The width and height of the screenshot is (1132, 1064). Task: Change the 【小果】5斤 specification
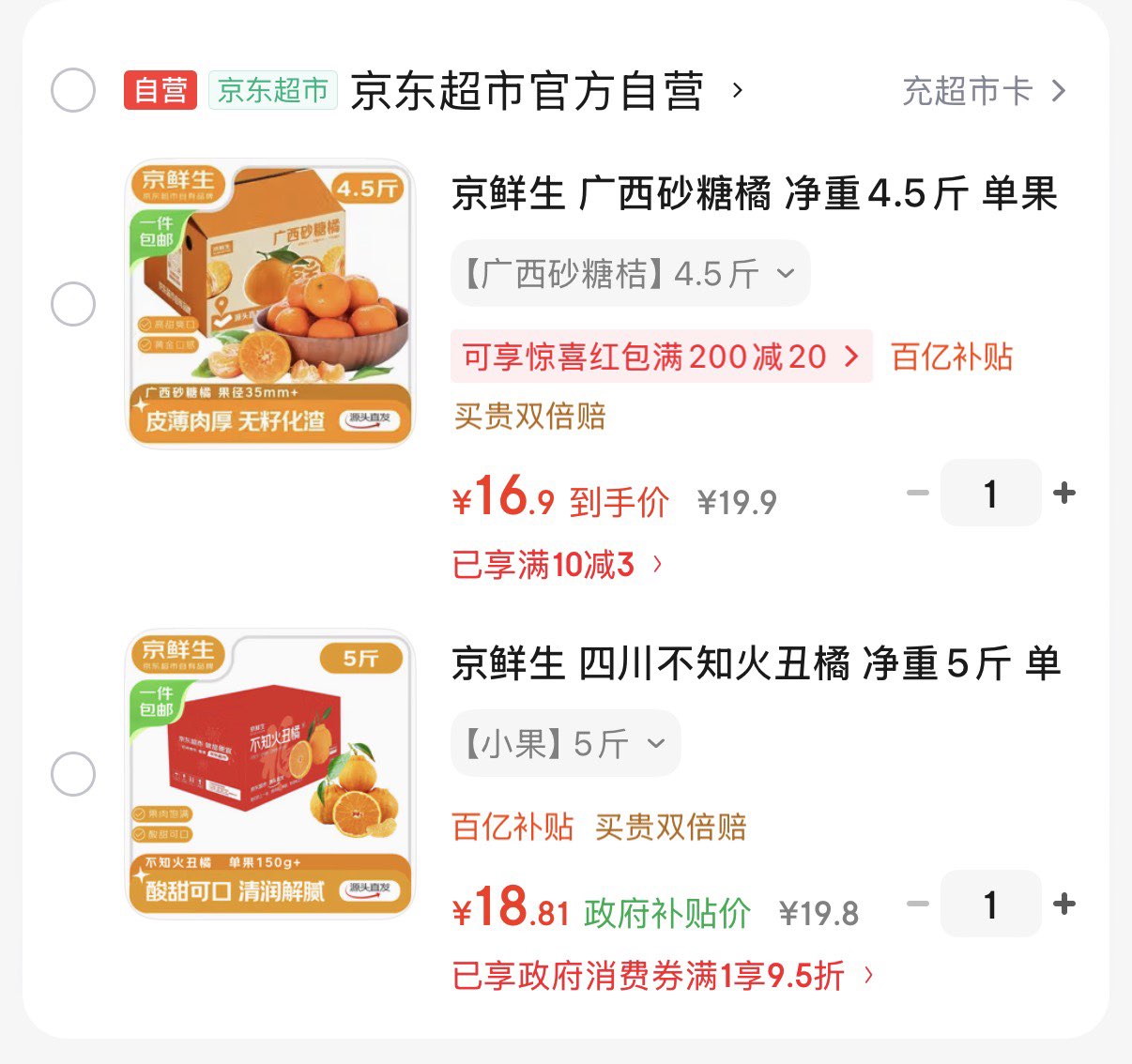[x=565, y=744]
